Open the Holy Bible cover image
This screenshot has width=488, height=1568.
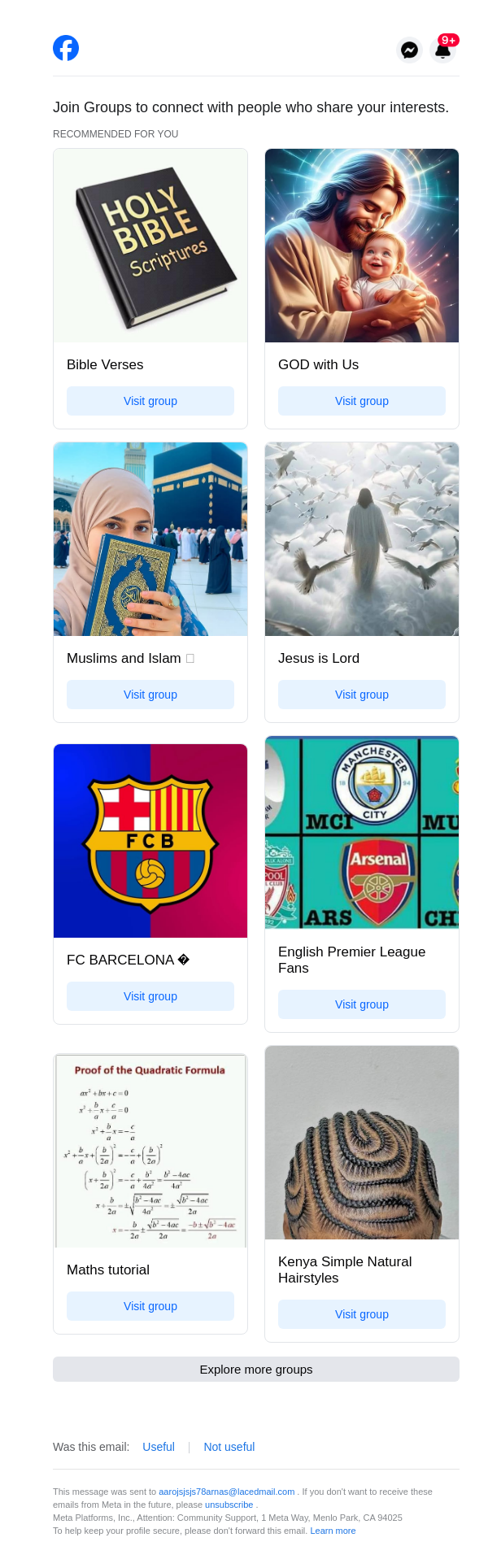pyautogui.click(x=150, y=246)
